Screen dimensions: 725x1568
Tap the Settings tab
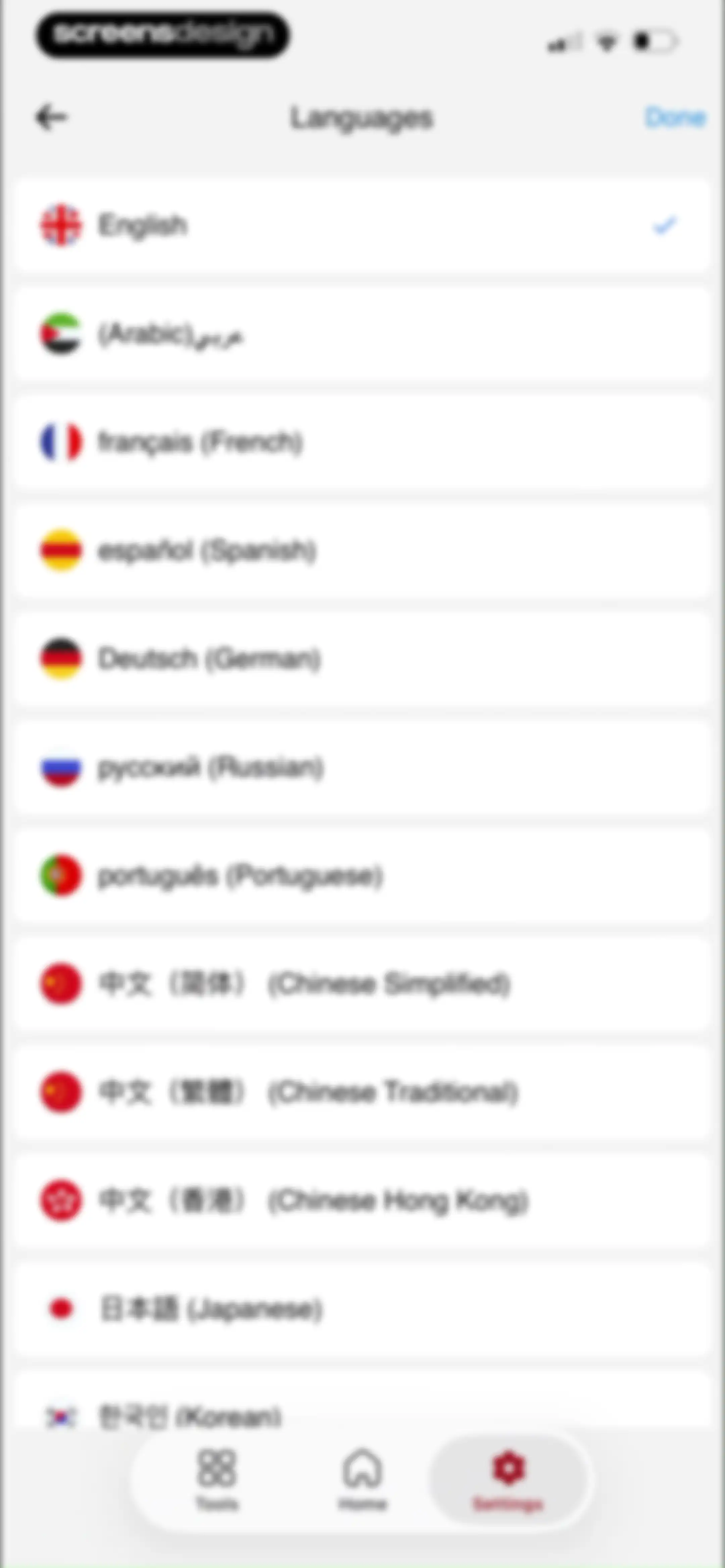(x=508, y=1480)
